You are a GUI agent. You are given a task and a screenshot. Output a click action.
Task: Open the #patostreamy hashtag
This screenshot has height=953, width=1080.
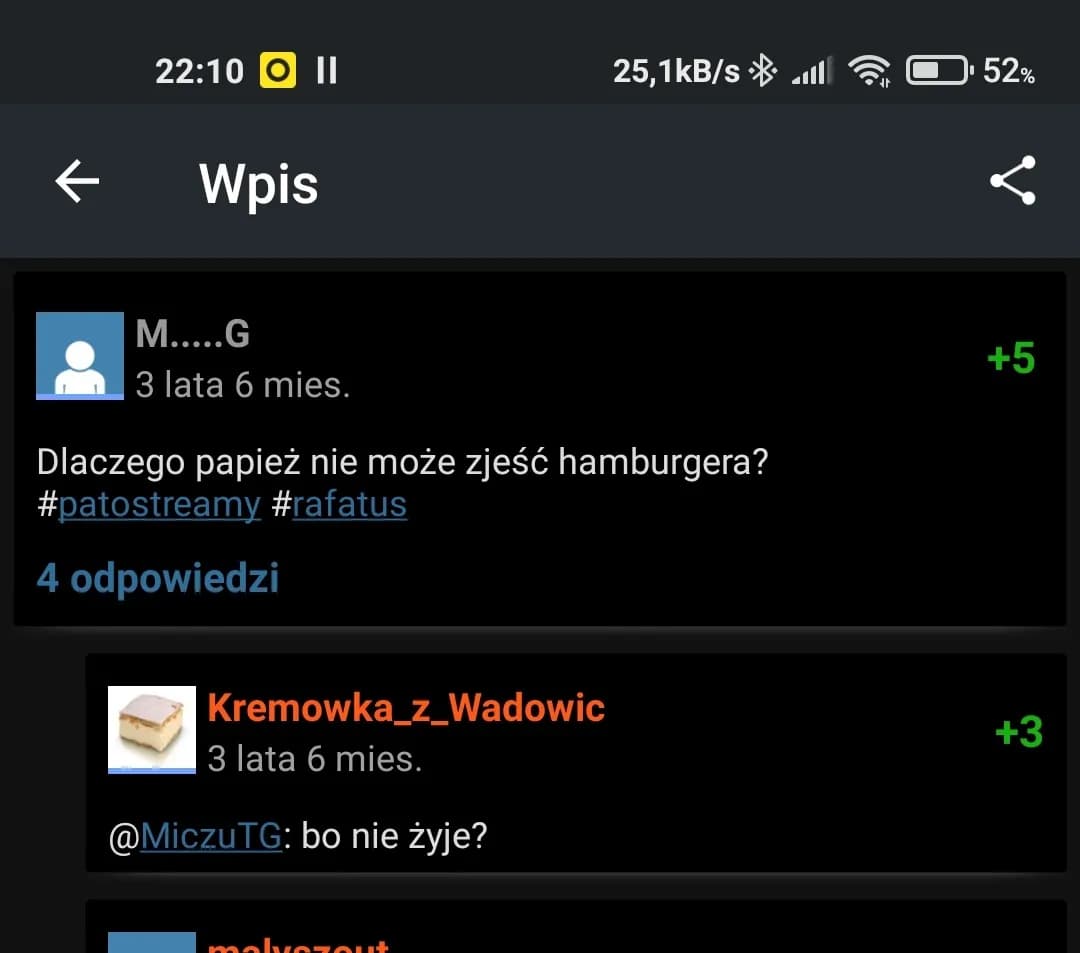[159, 505]
